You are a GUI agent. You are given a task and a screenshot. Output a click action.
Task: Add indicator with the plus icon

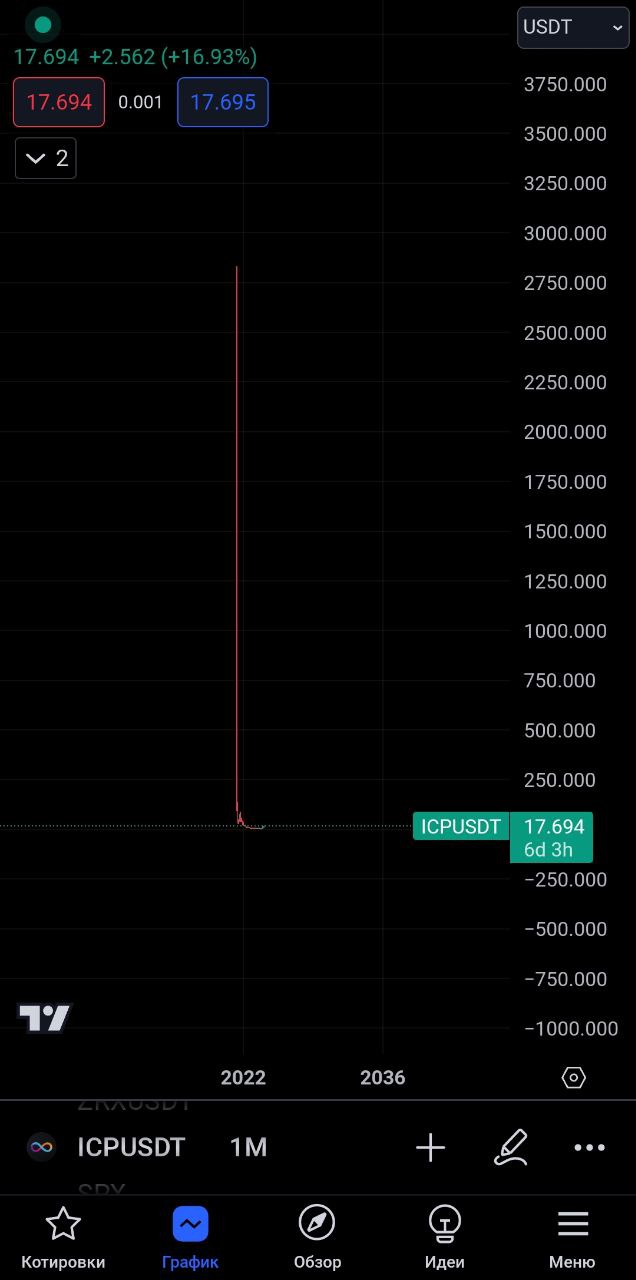(430, 1147)
